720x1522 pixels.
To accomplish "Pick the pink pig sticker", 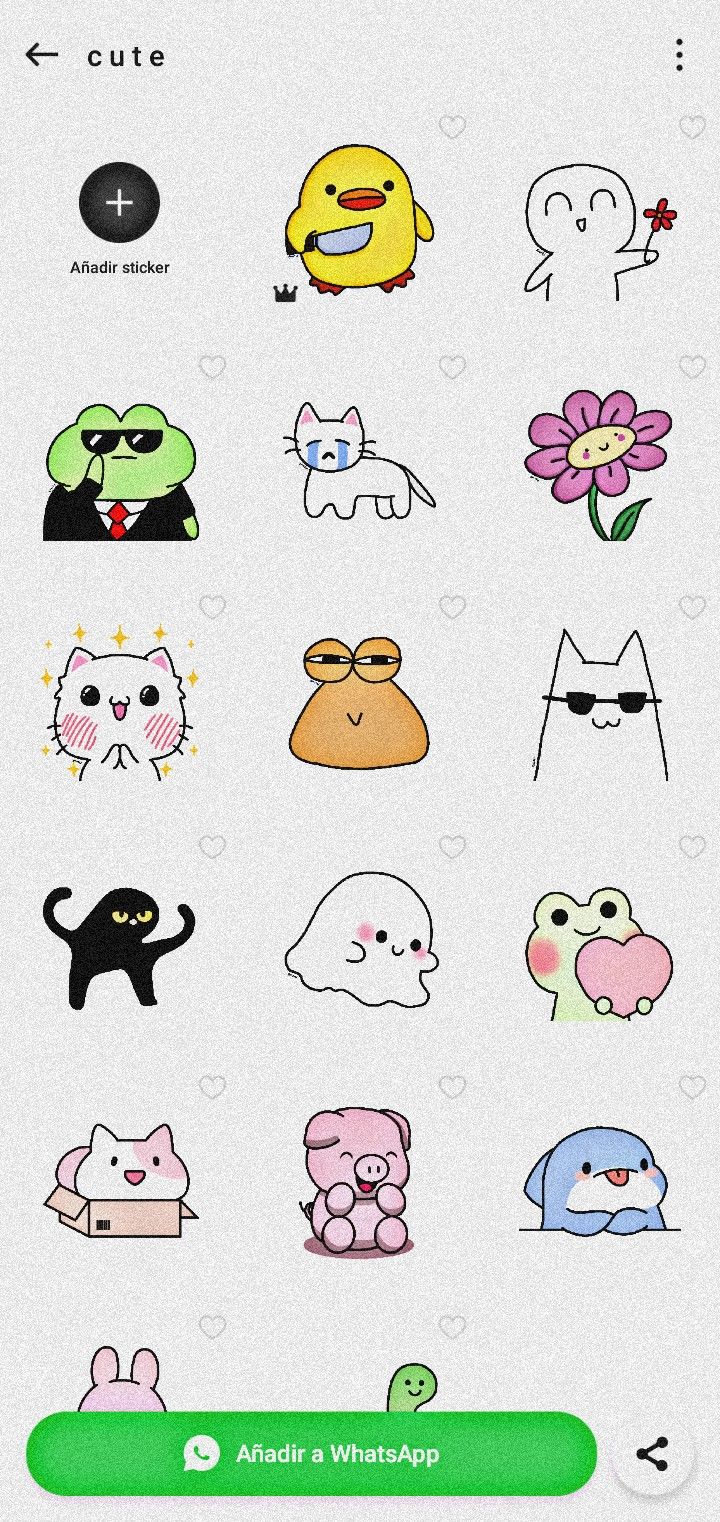I will point(356,1180).
